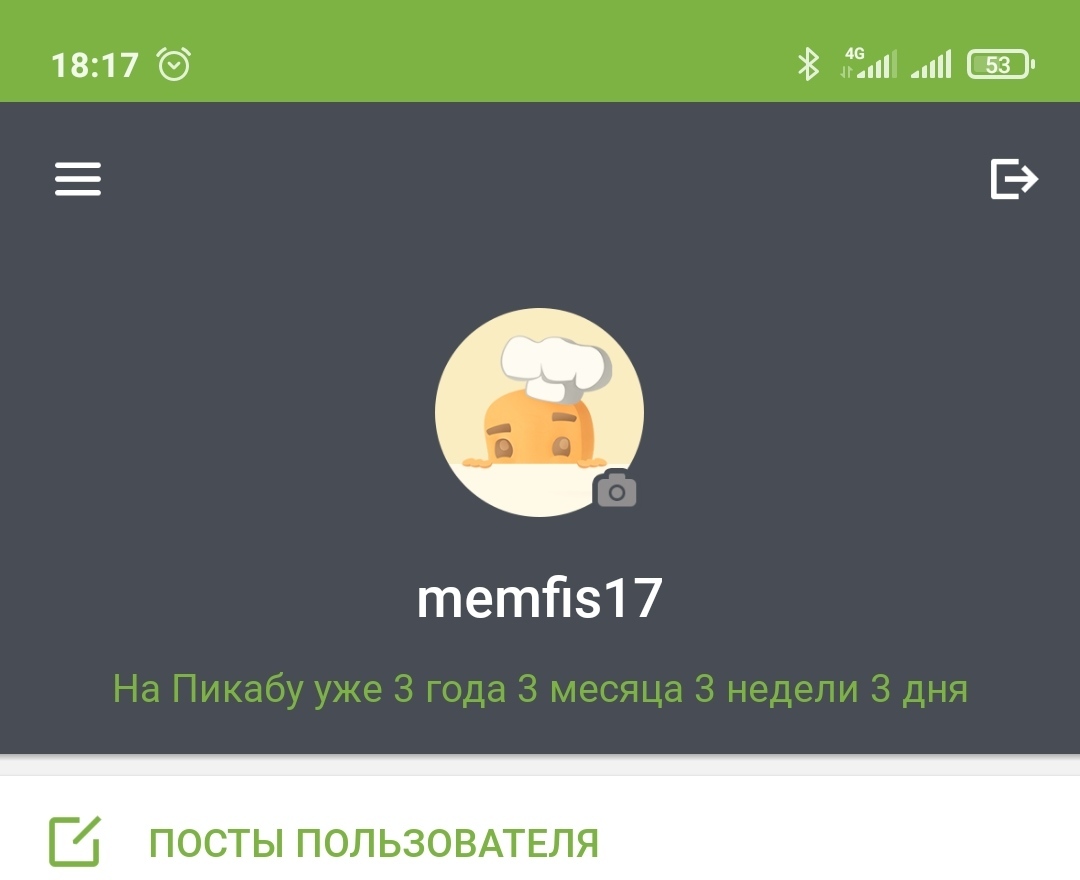Image resolution: width=1080 pixels, height=880 pixels.
Task: Change avatar via the camera icon
Action: pos(616,490)
